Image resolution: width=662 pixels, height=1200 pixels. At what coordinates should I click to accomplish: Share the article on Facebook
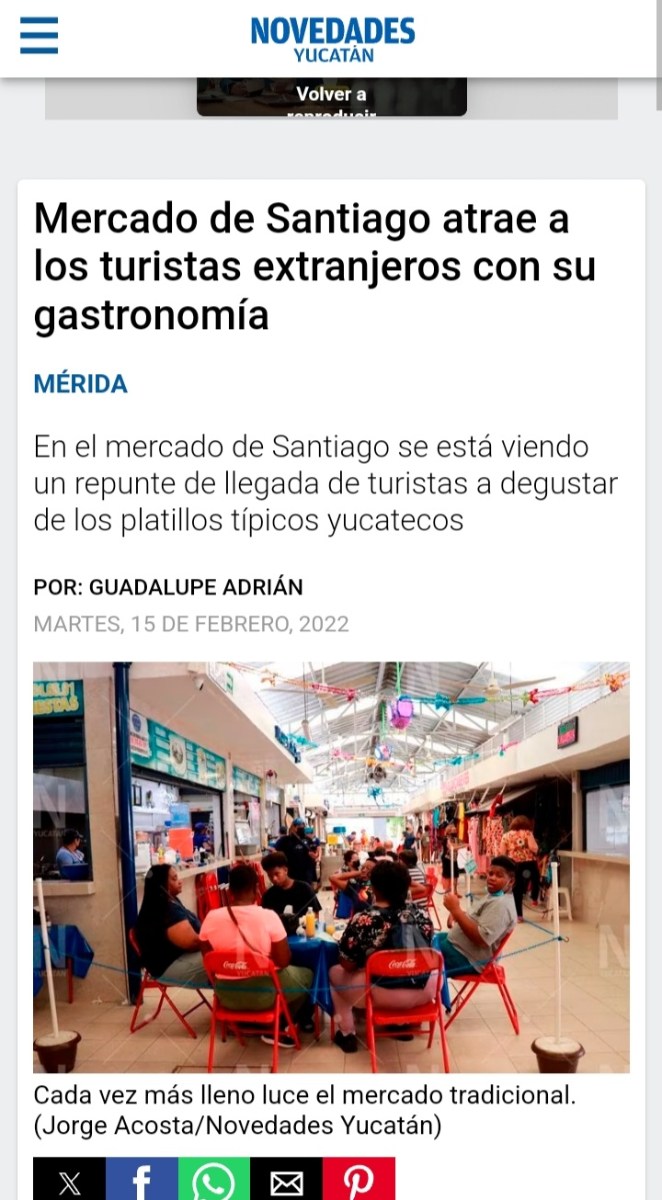coord(142,1180)
